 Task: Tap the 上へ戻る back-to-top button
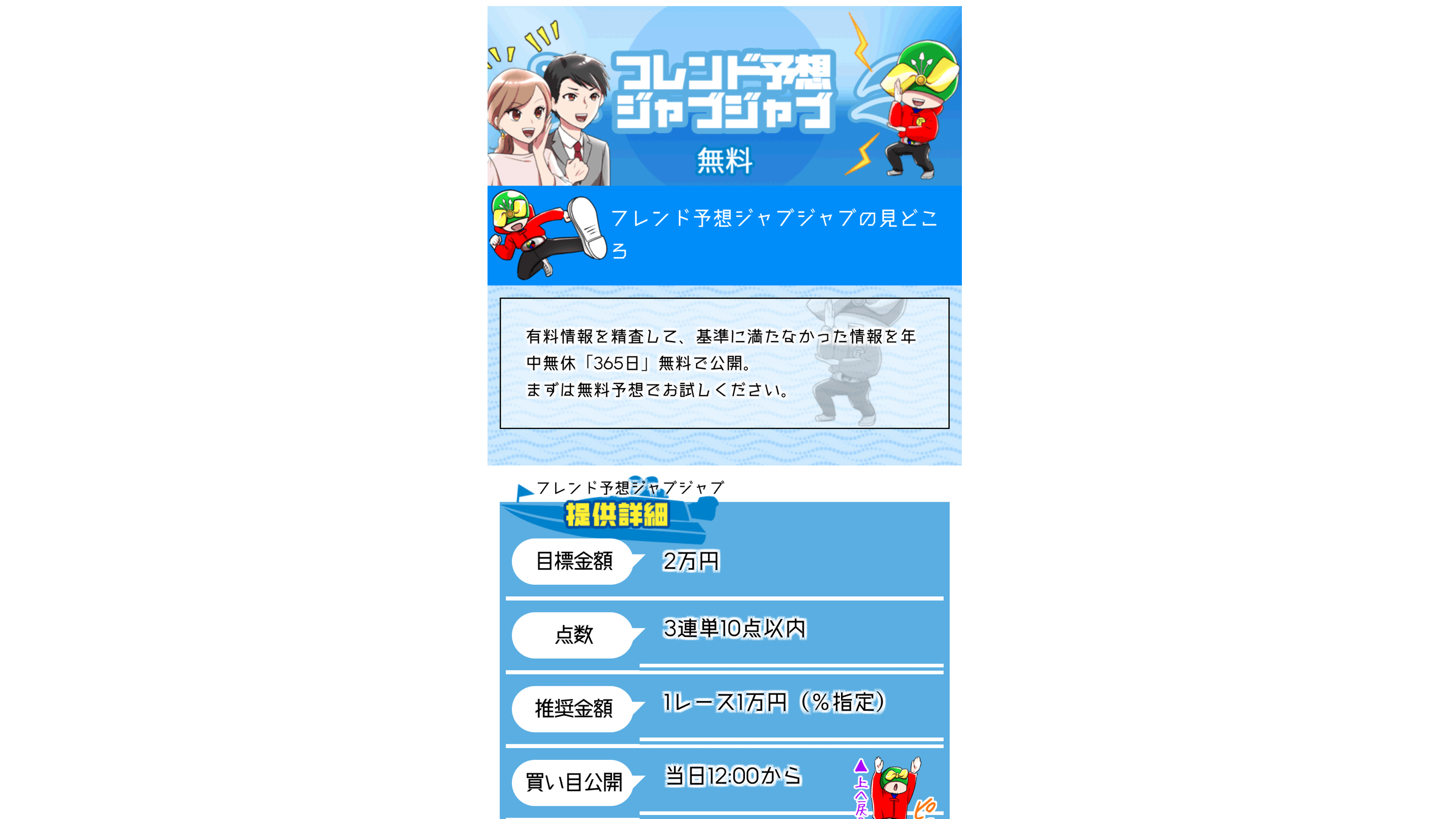(x=892, y=789)
